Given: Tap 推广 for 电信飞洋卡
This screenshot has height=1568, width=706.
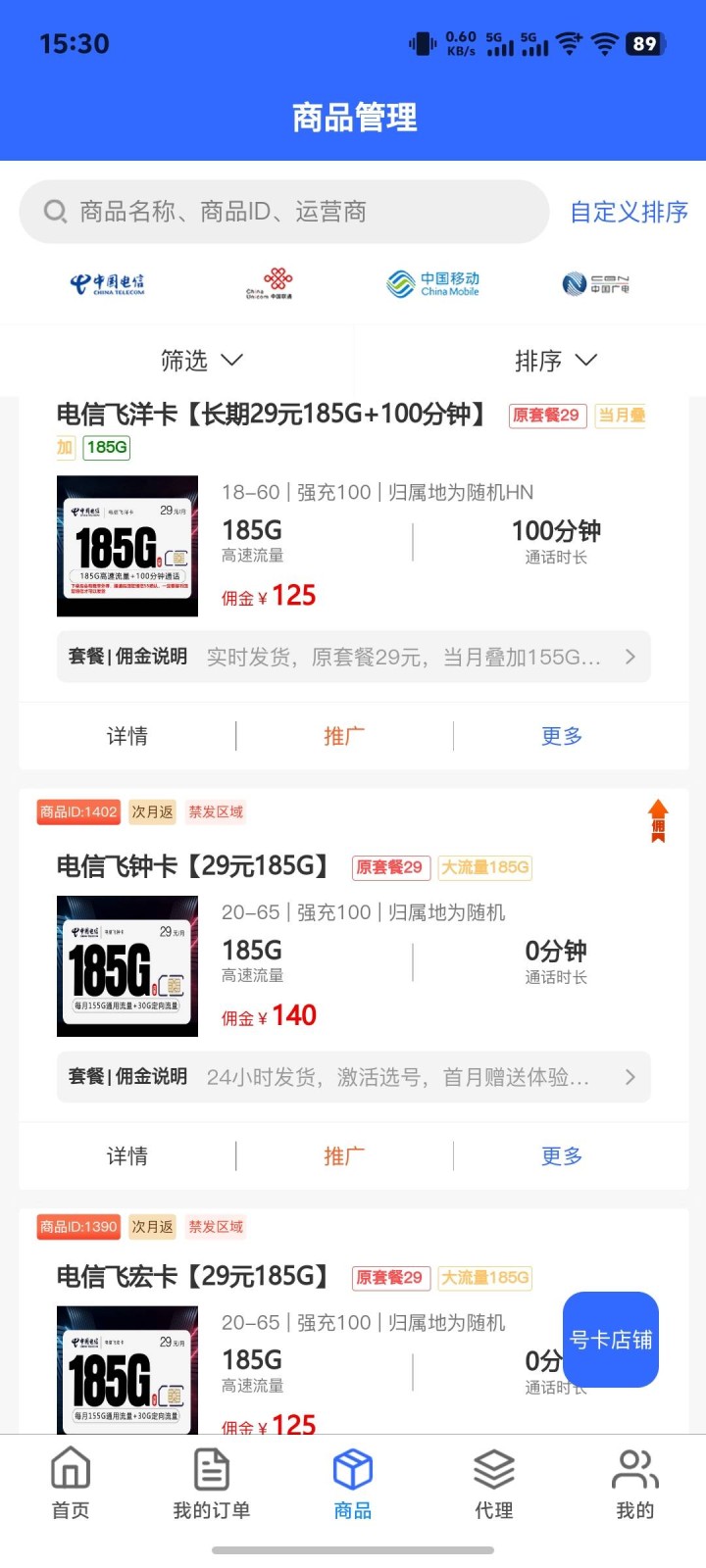Looking at the screenshot, I should 344,736.
